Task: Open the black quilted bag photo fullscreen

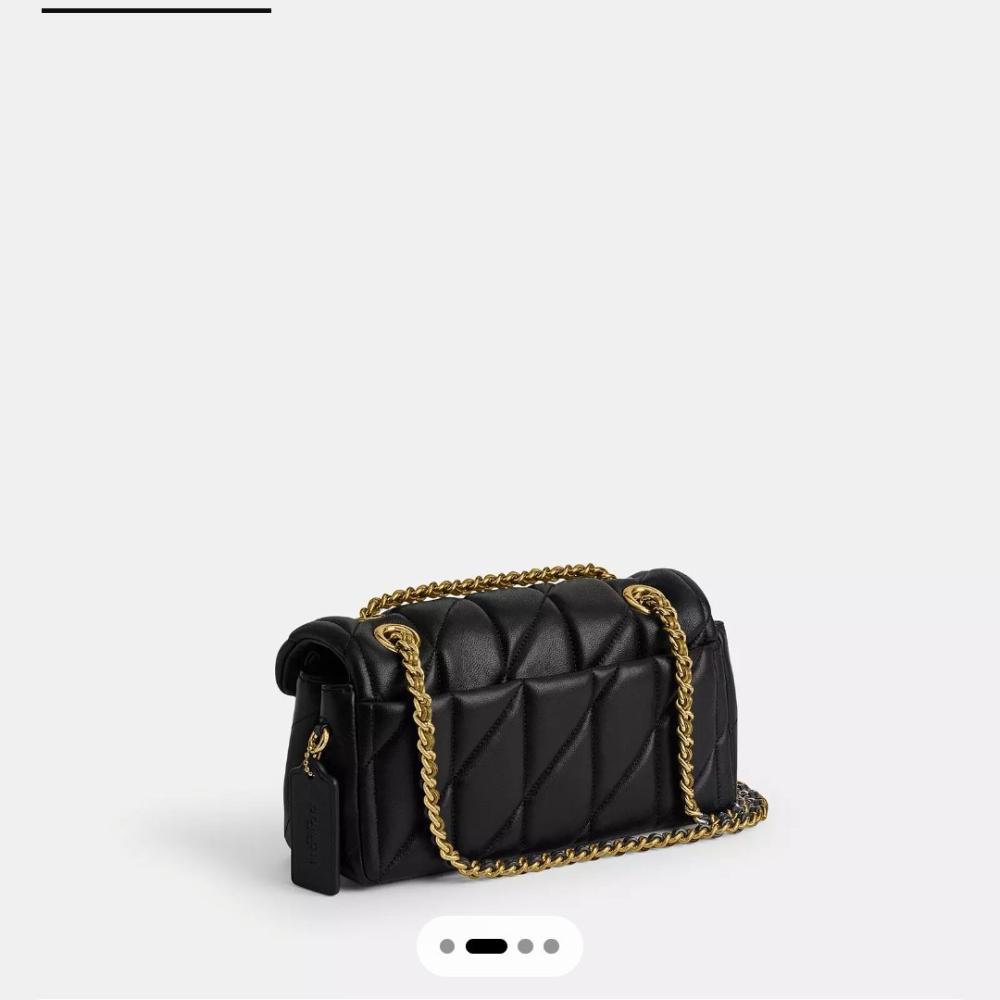Action: click(520, 720)
